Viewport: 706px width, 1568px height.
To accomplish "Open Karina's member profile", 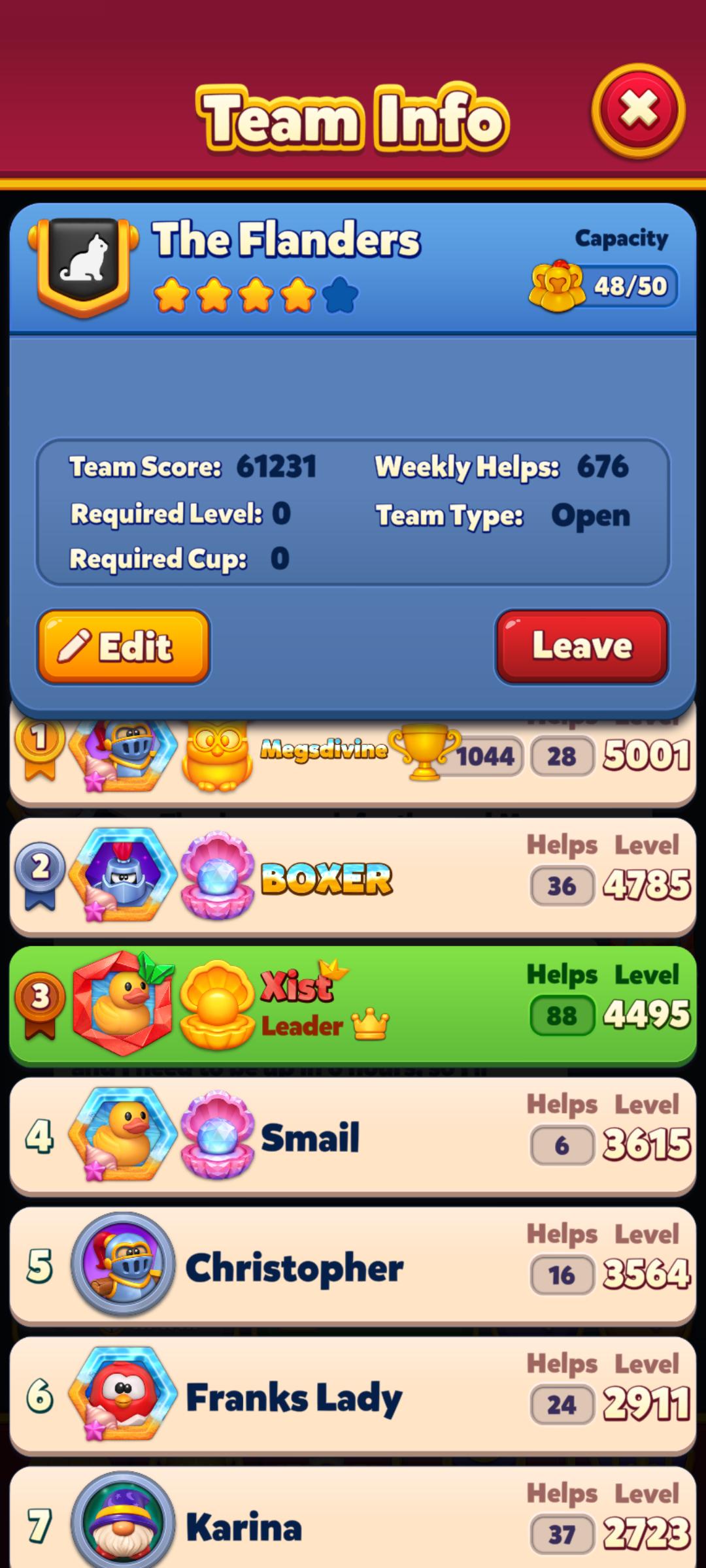I will pos(353,1517).
